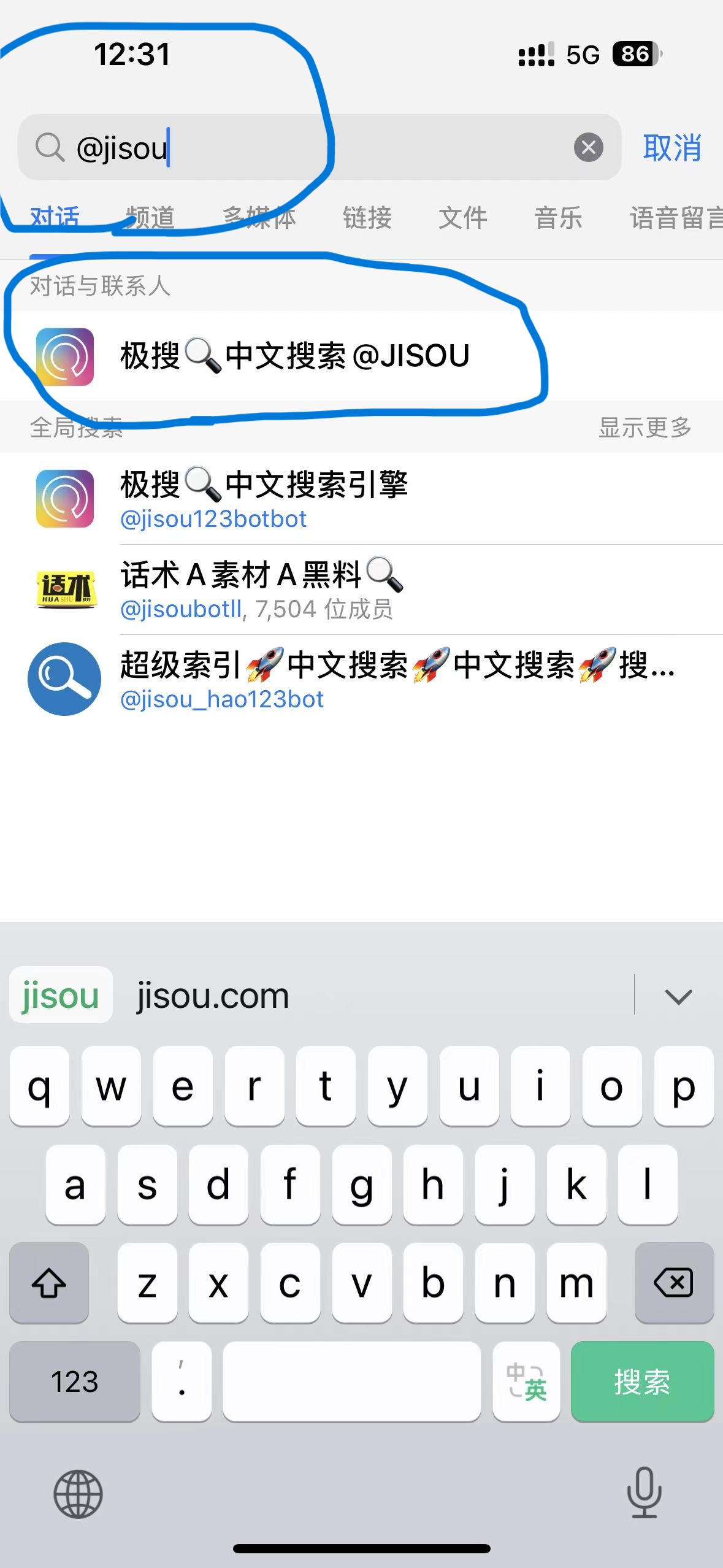
Task: Open the globe keyboard switcher
Action: tap(78, 1494)
